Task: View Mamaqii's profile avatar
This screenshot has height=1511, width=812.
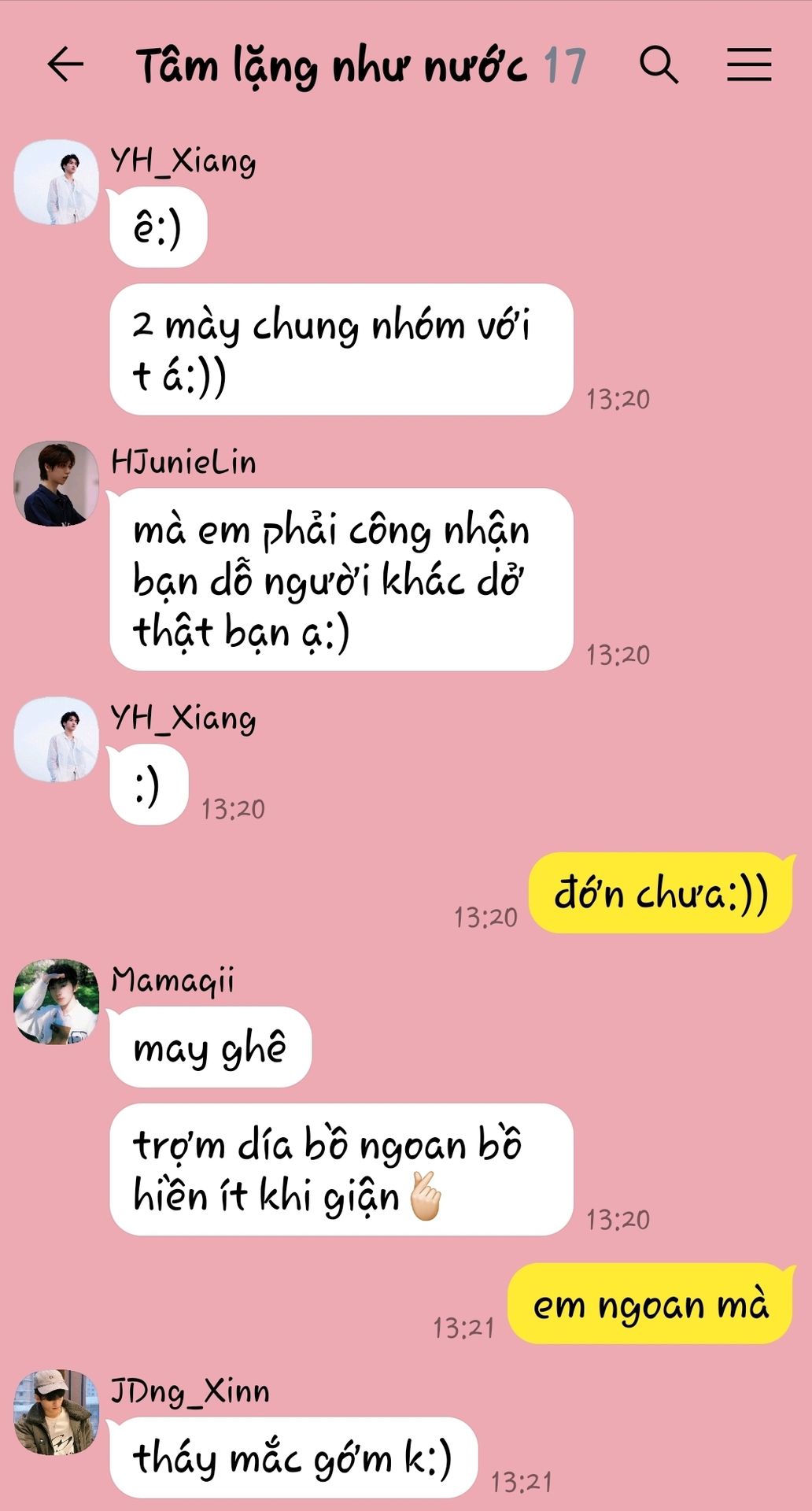Action: coord(56,1001)
